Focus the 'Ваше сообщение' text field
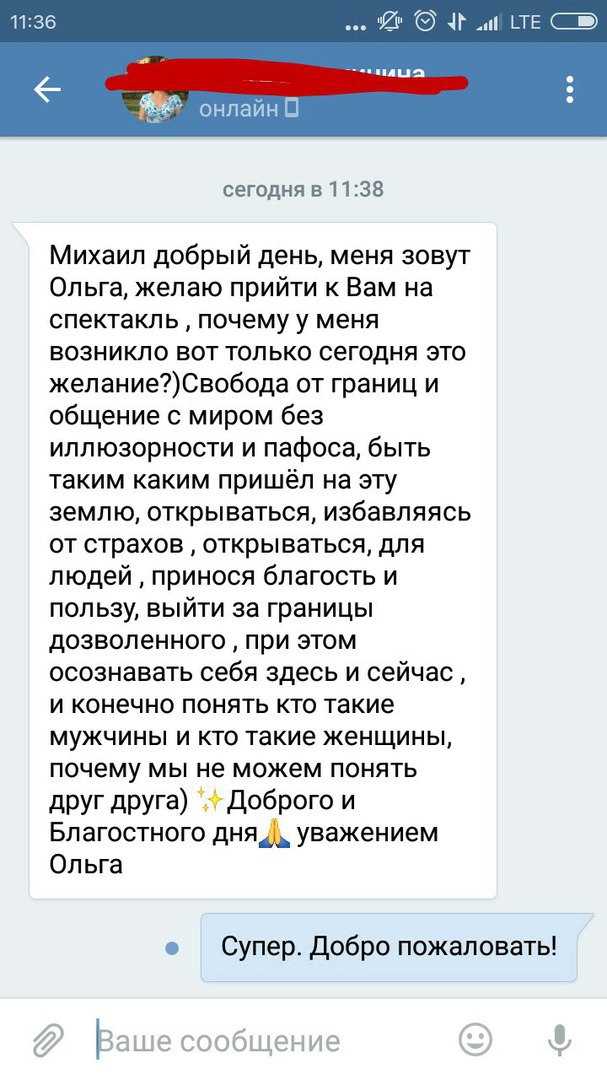Screen dimensions: 607x1080 [269, 1040]
